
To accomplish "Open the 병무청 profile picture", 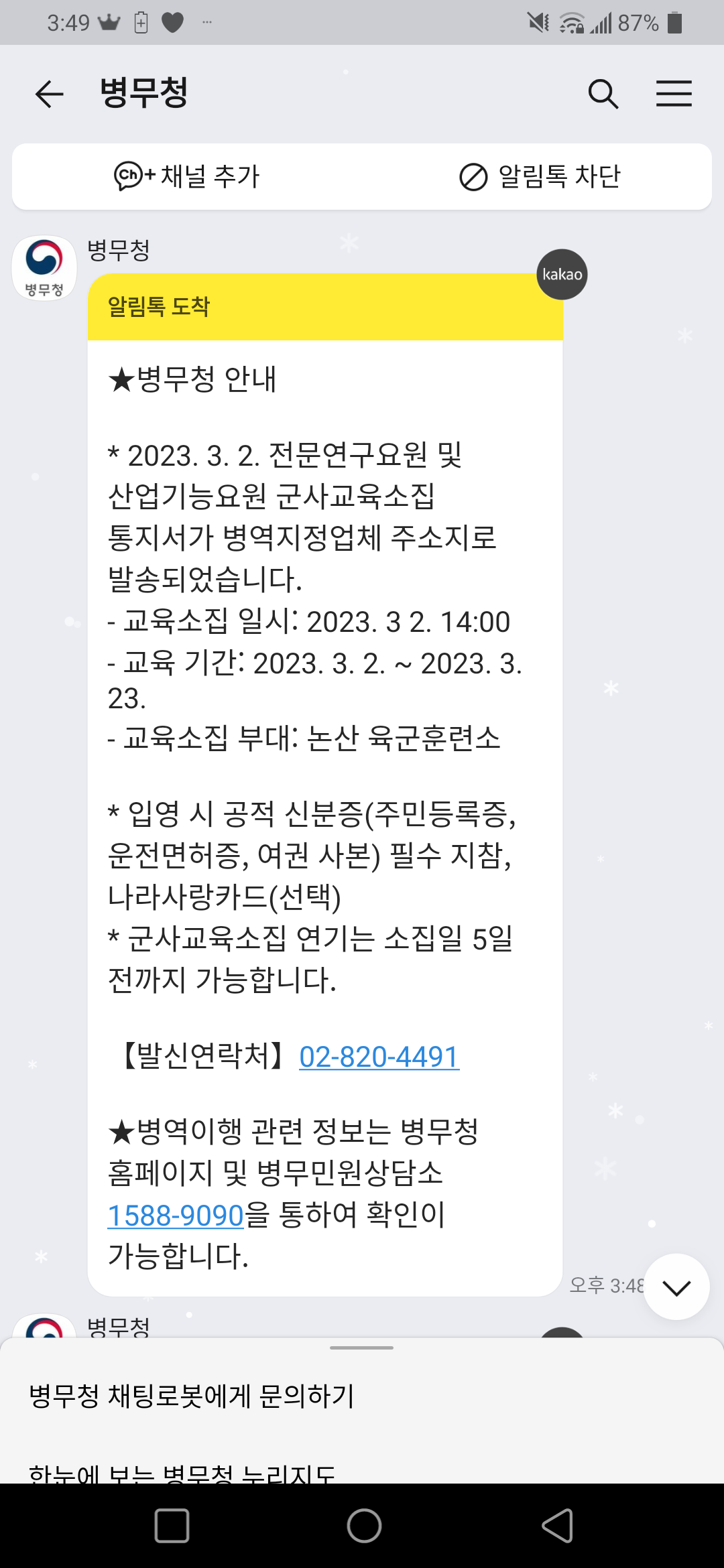I will click(44, 268).
